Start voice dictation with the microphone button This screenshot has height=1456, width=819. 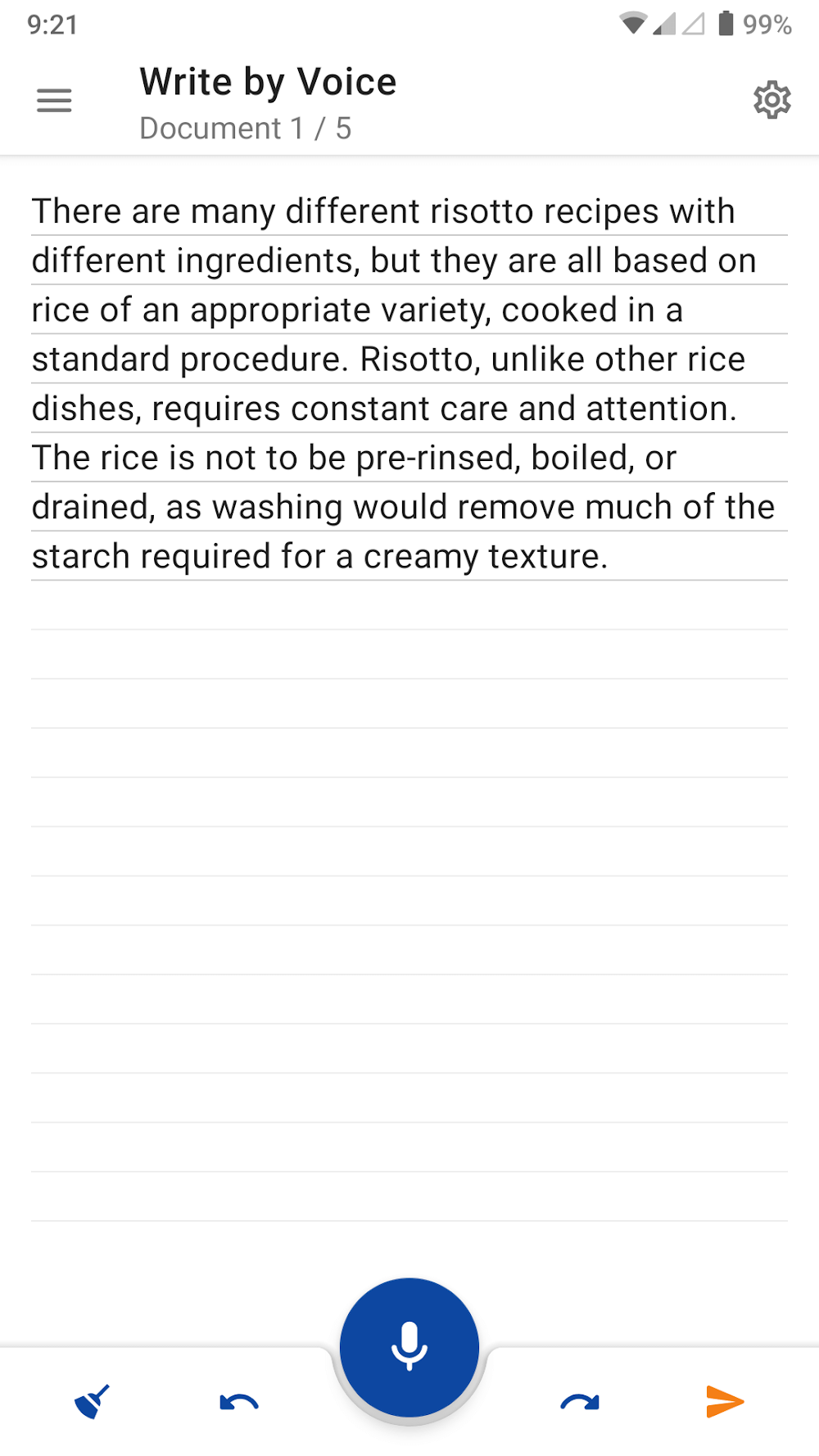click(409, 1347)
